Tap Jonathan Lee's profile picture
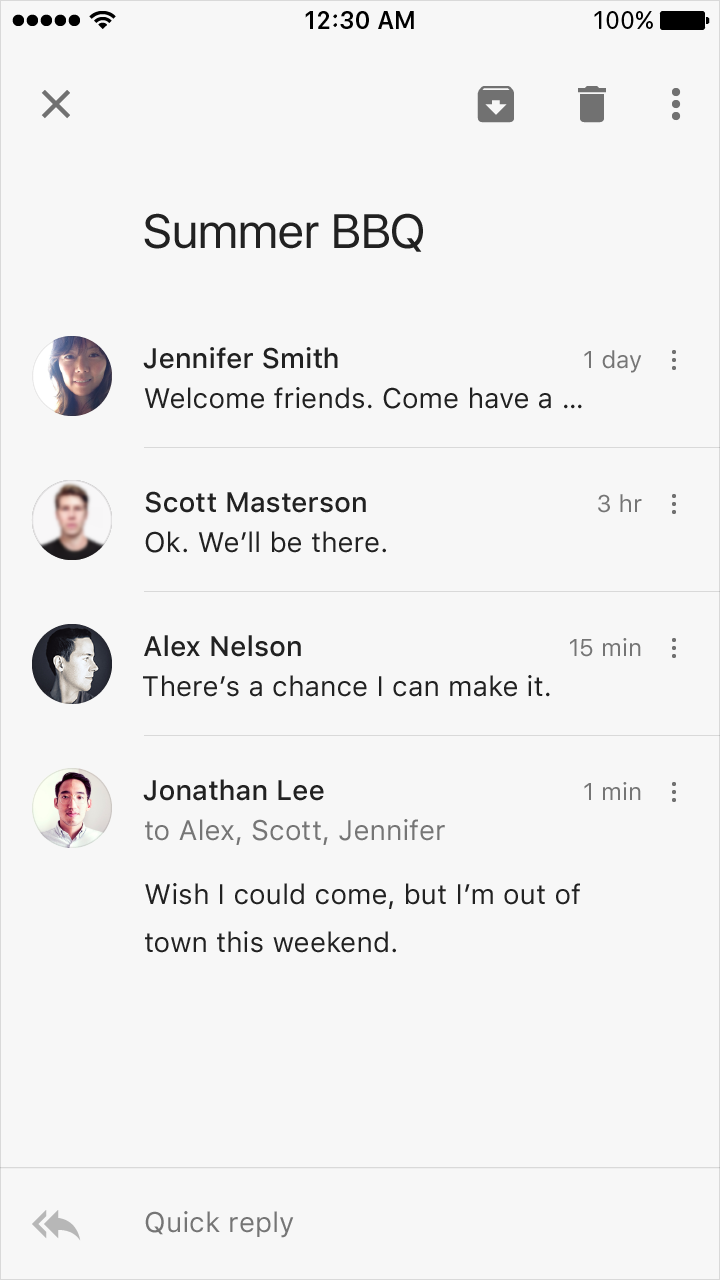This screenshot has width=720, height=1280. (72, 808)
